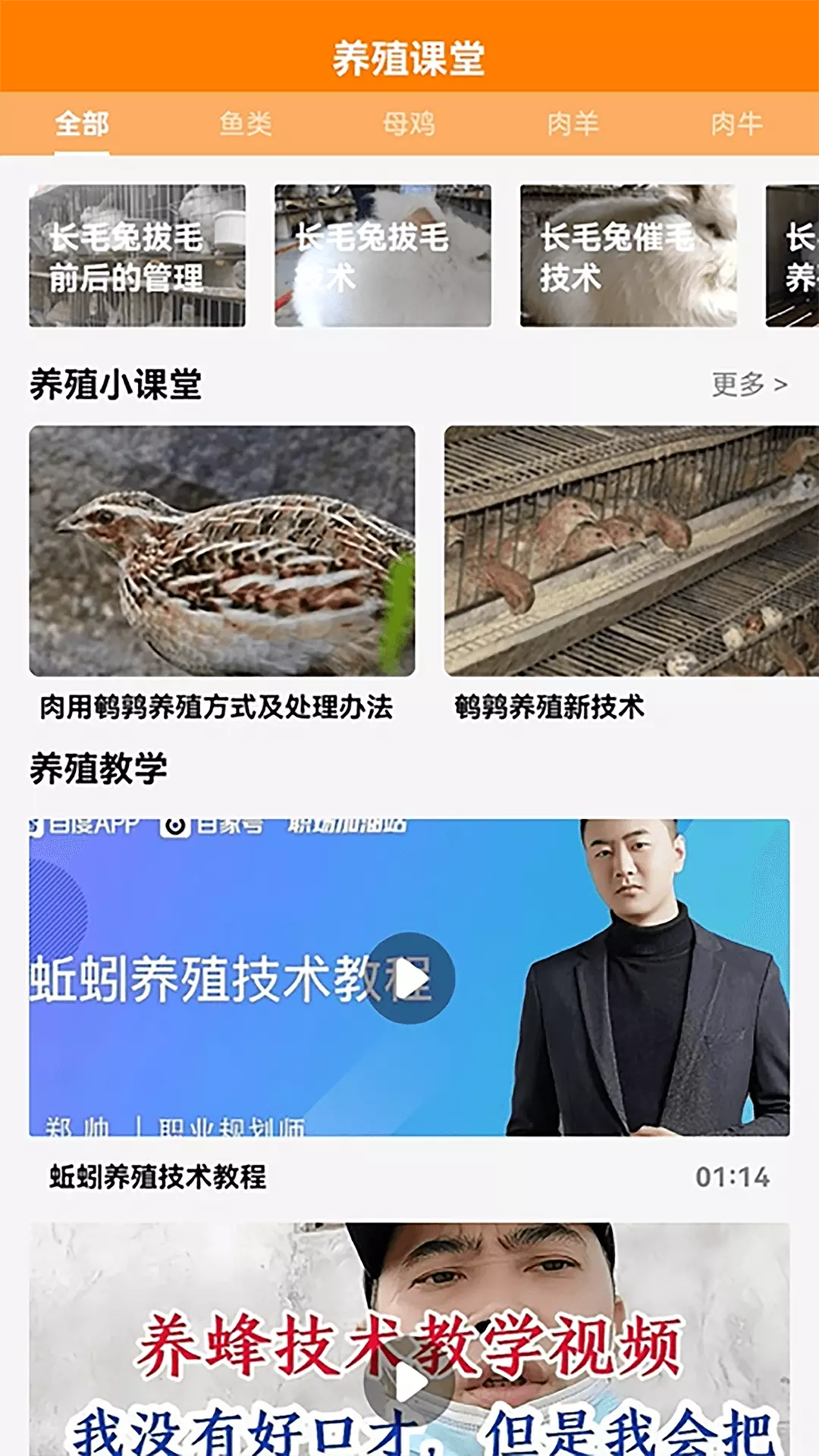Play the 养蜂技术教学视频 video

409,1383
